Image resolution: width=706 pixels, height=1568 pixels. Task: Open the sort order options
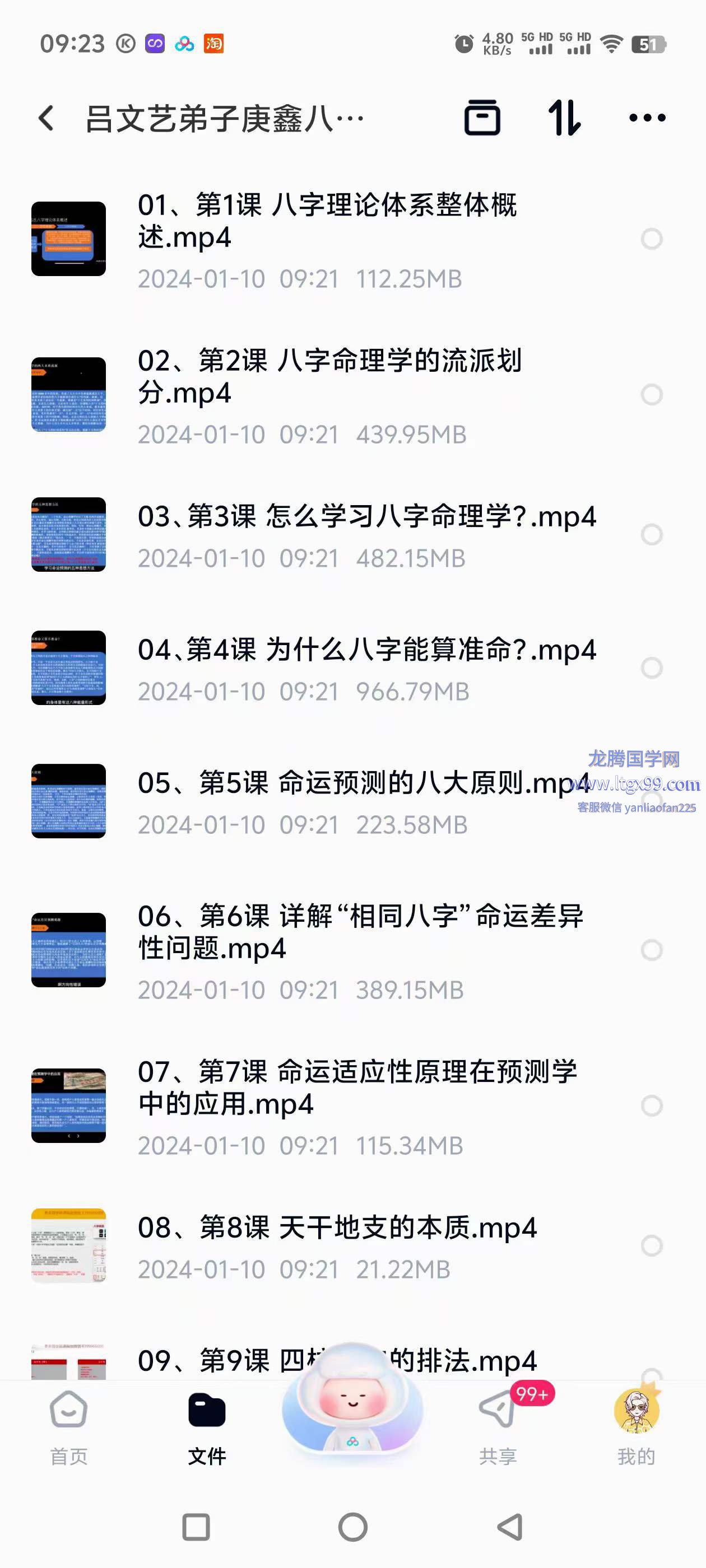point(564,118)
